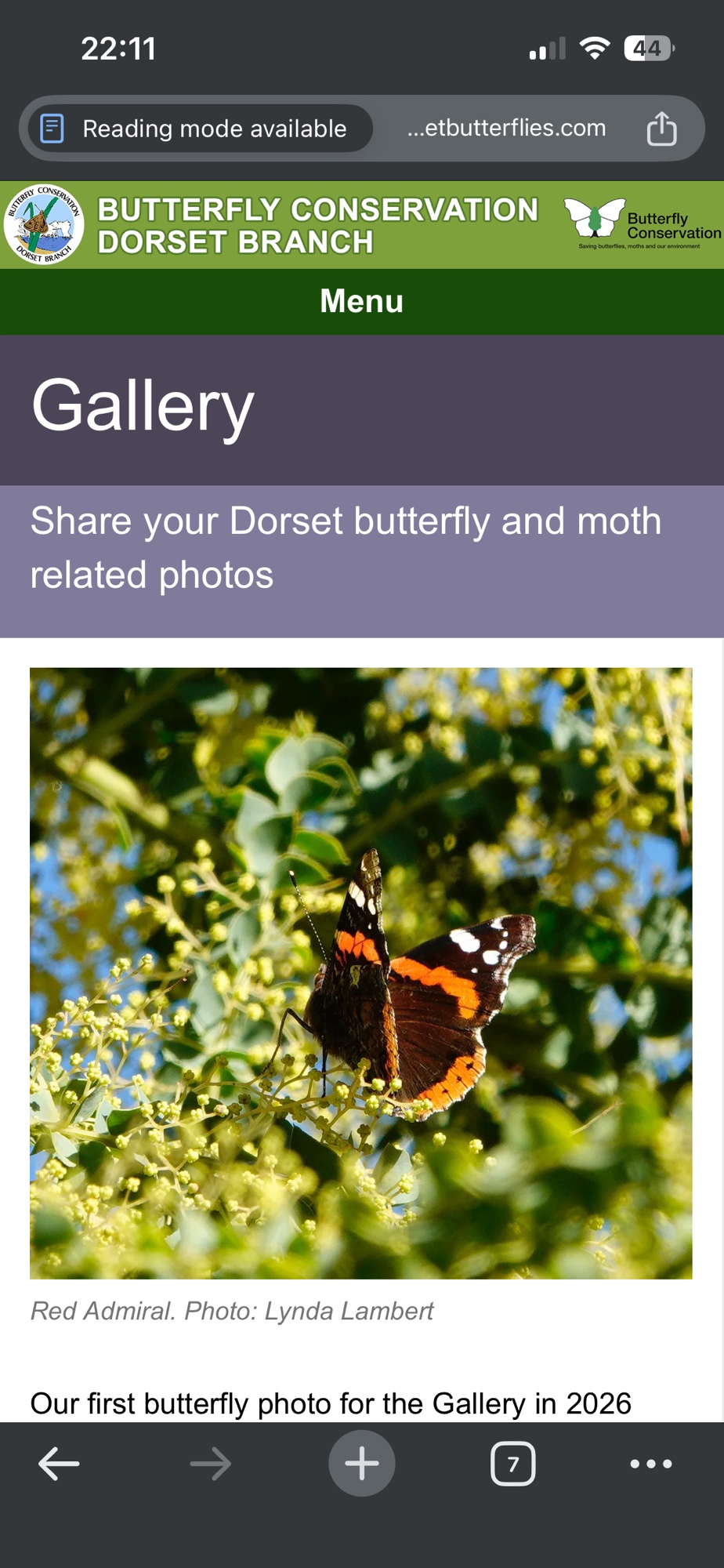
Task: Add a new browser tab
Action: [x=361, y=1464]
